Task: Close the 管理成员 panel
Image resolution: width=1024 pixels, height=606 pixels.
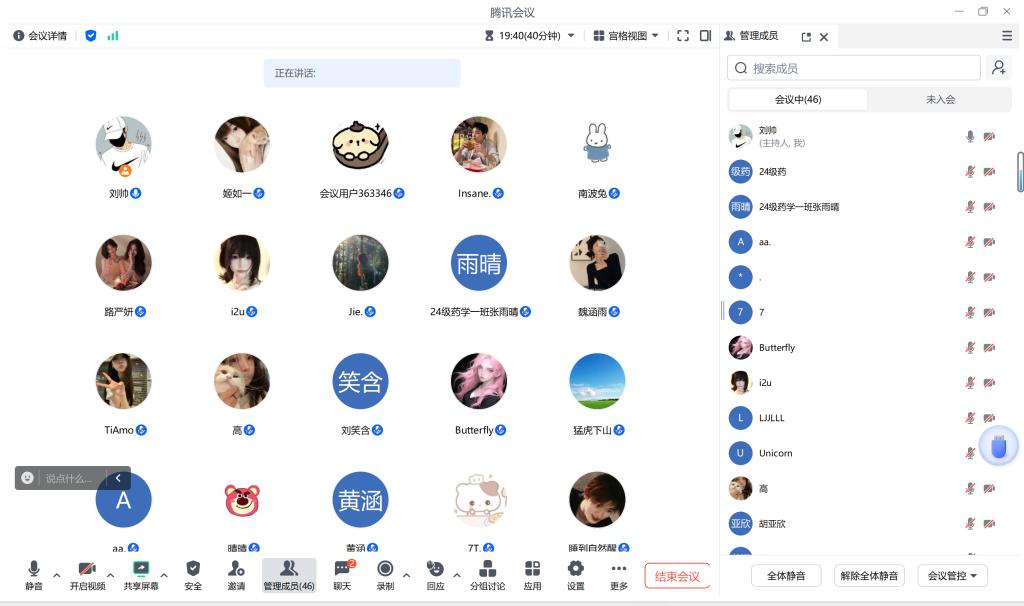Action: 824,36
